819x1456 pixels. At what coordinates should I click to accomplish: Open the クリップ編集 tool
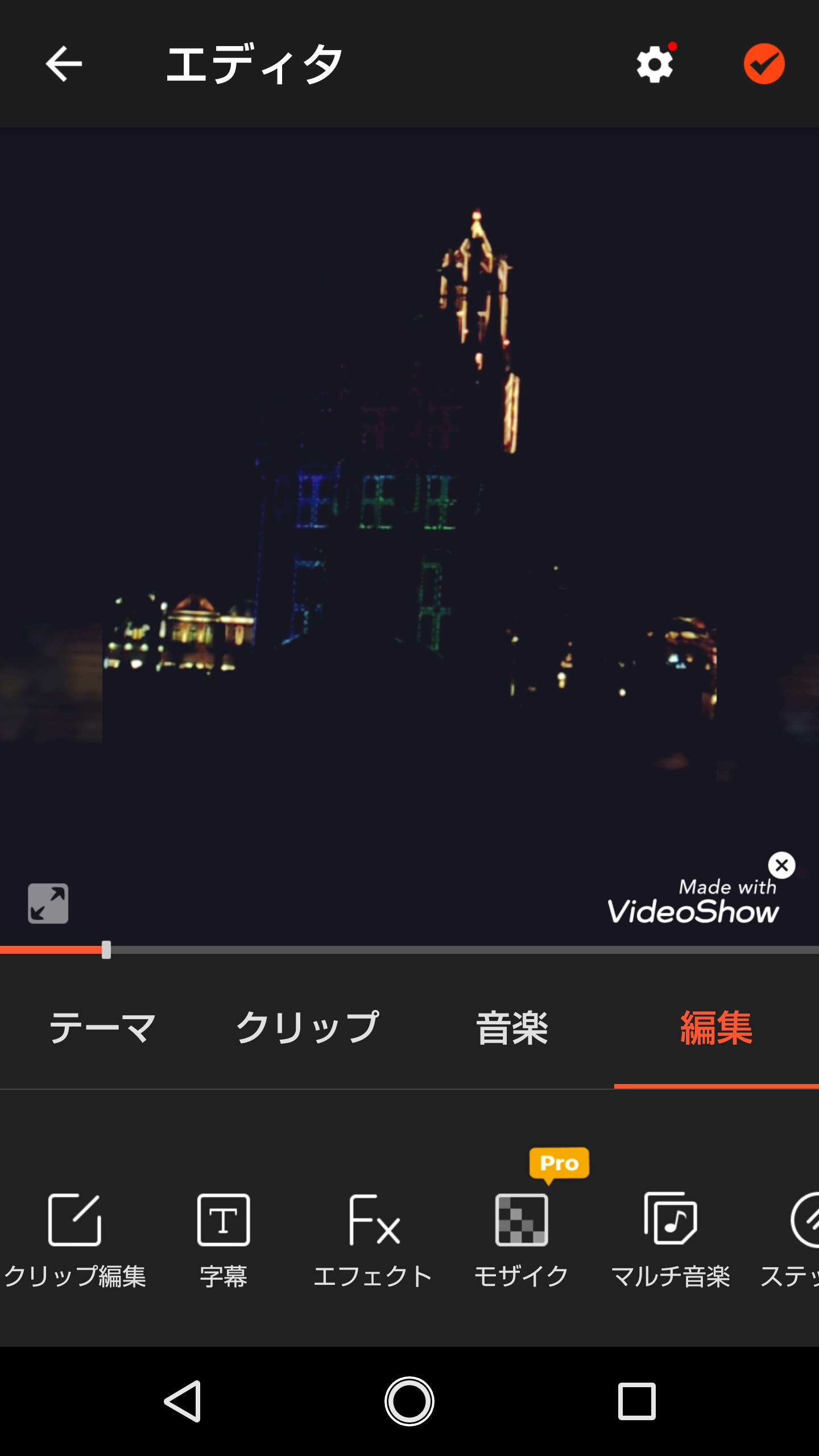(75, 1234)
